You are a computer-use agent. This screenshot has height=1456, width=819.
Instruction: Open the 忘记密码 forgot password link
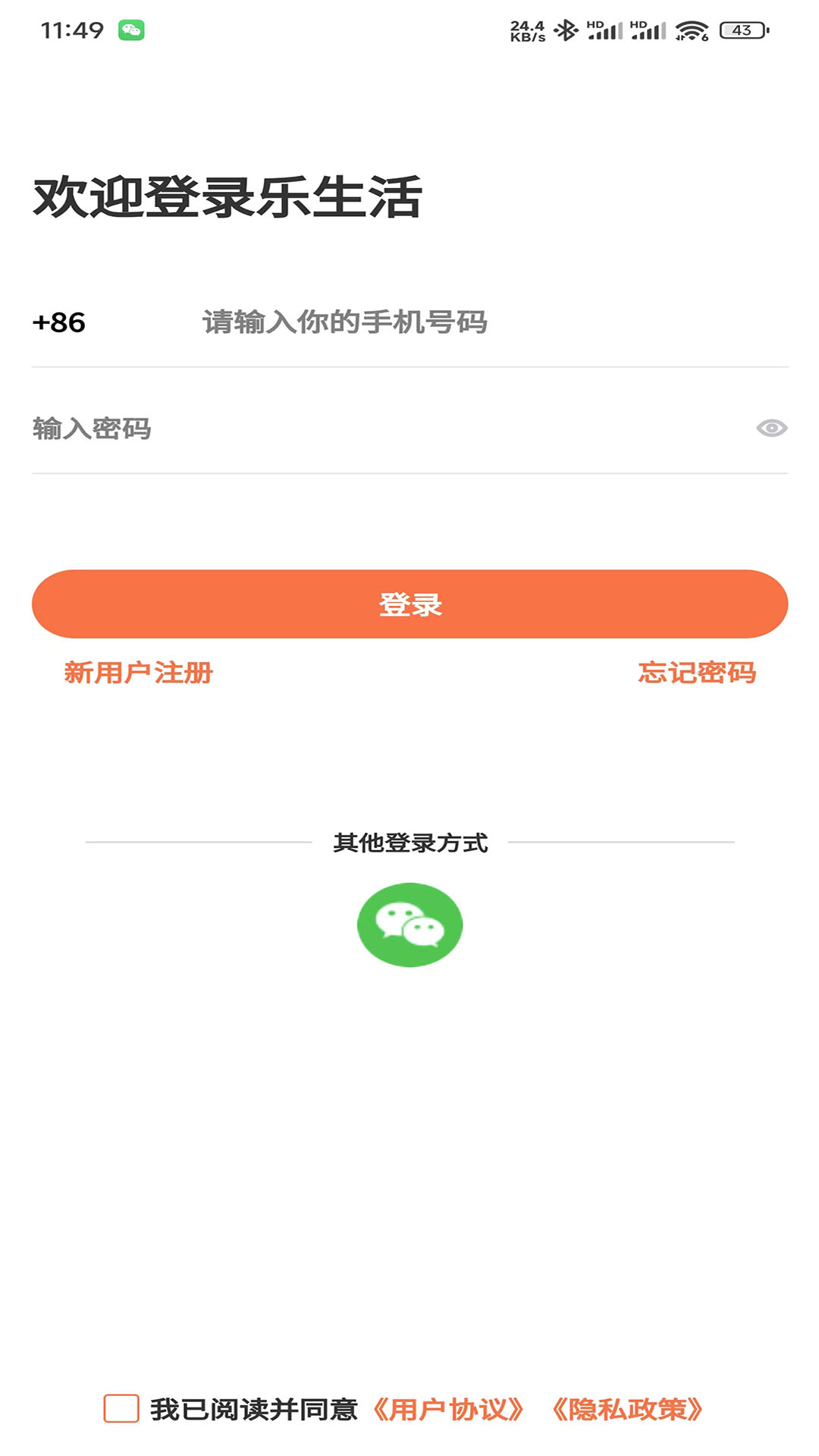tap(697, 673)
